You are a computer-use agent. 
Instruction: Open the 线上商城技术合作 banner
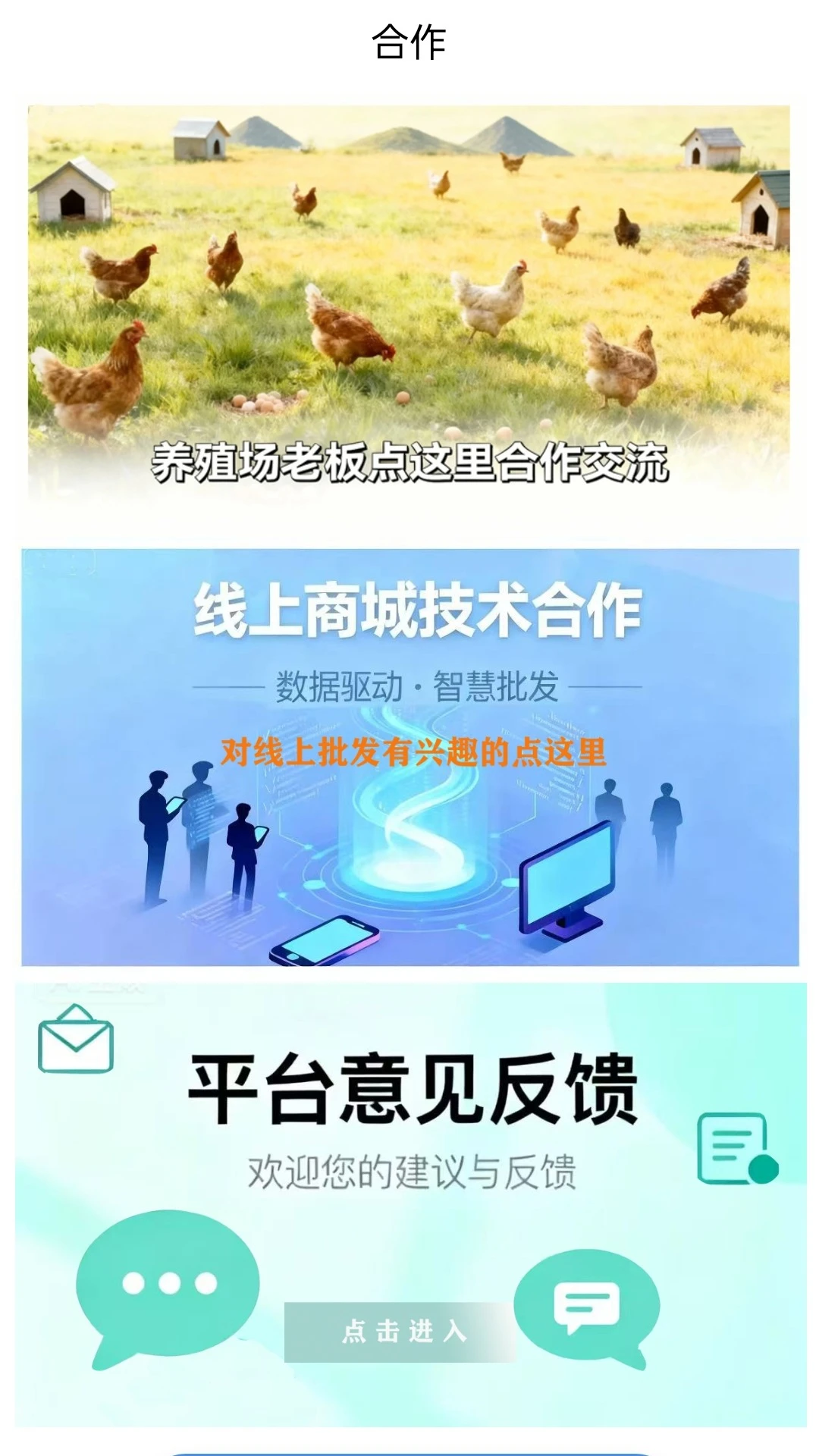409,757
